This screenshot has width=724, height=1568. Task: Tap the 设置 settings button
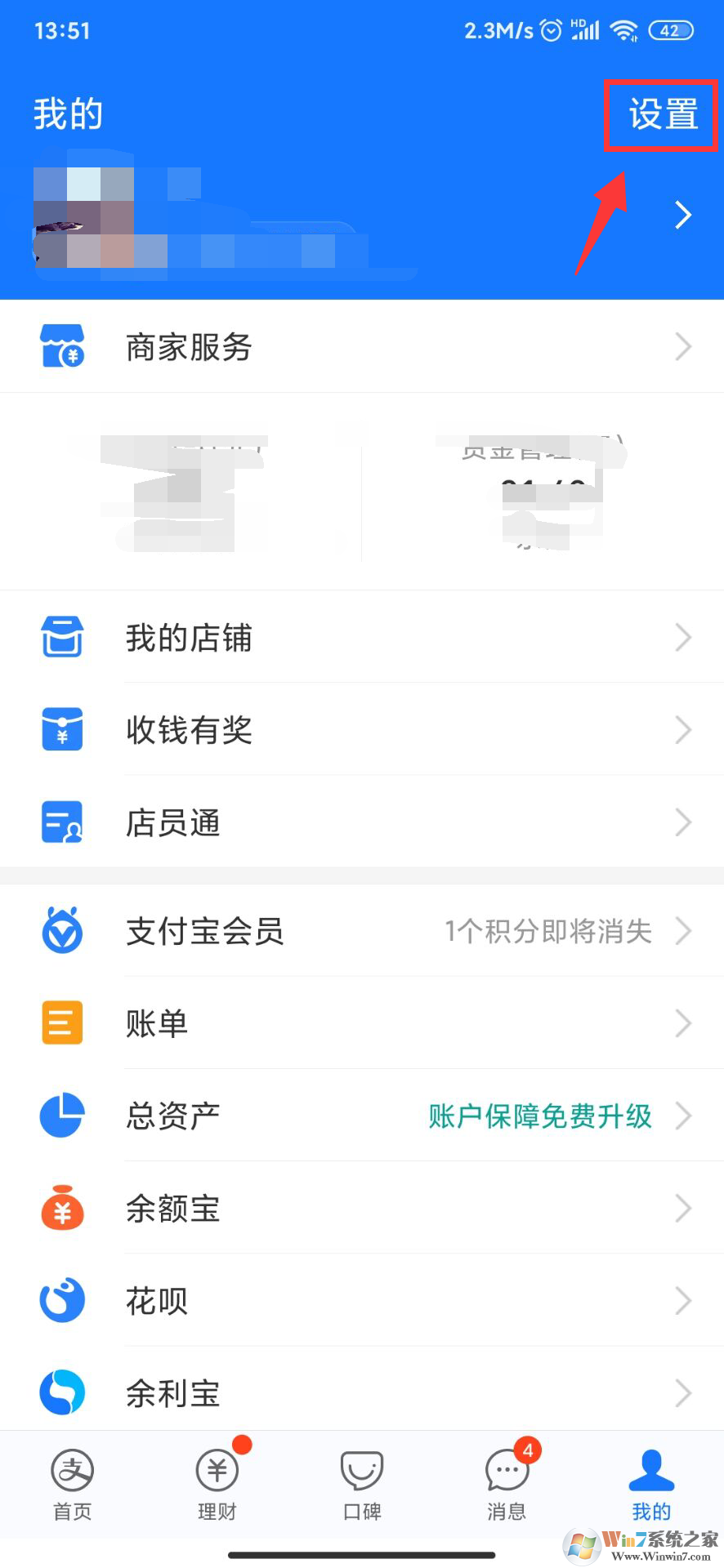[662, 114]
